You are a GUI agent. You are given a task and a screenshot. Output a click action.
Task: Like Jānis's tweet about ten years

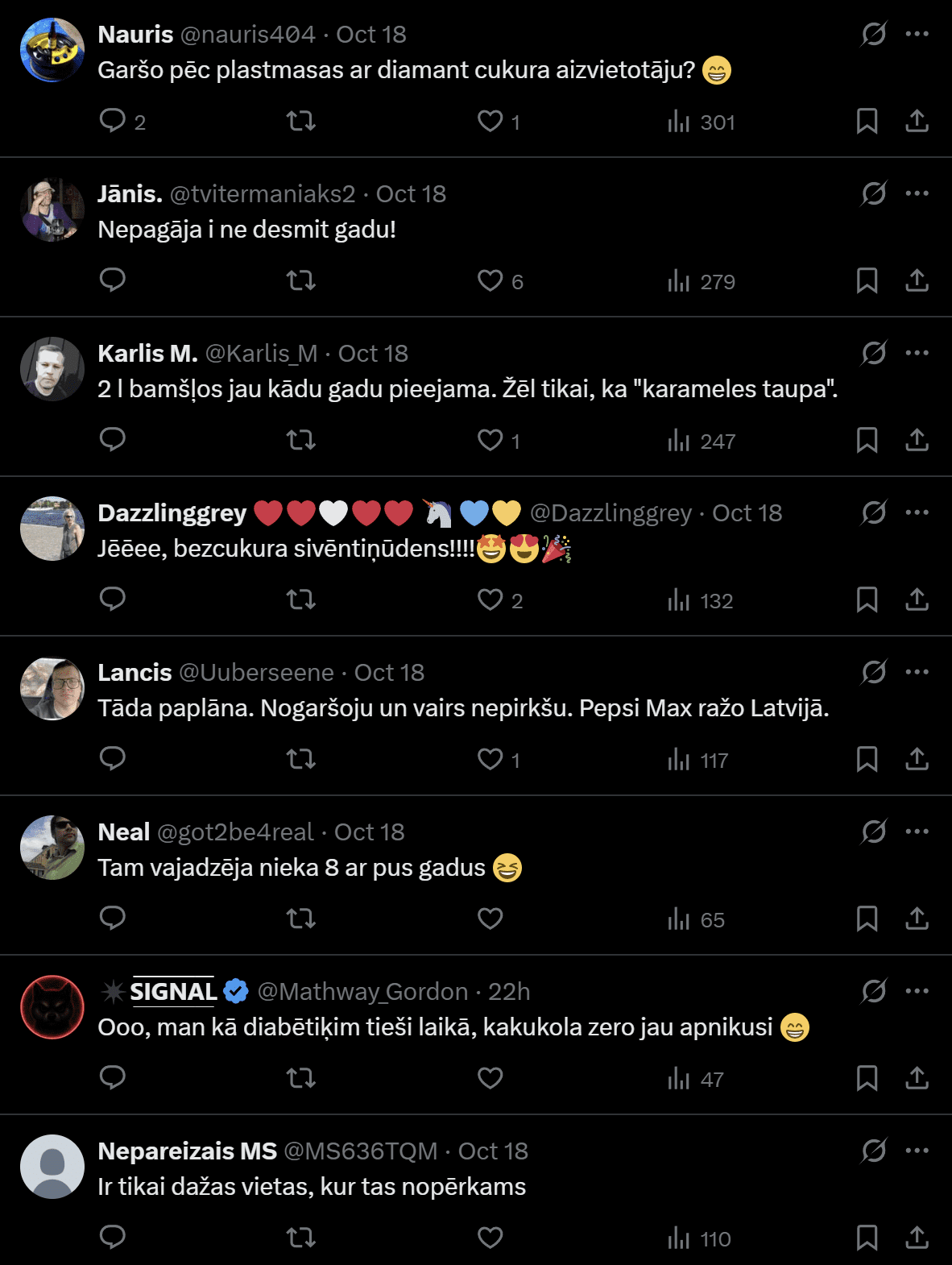click(490, 280)
